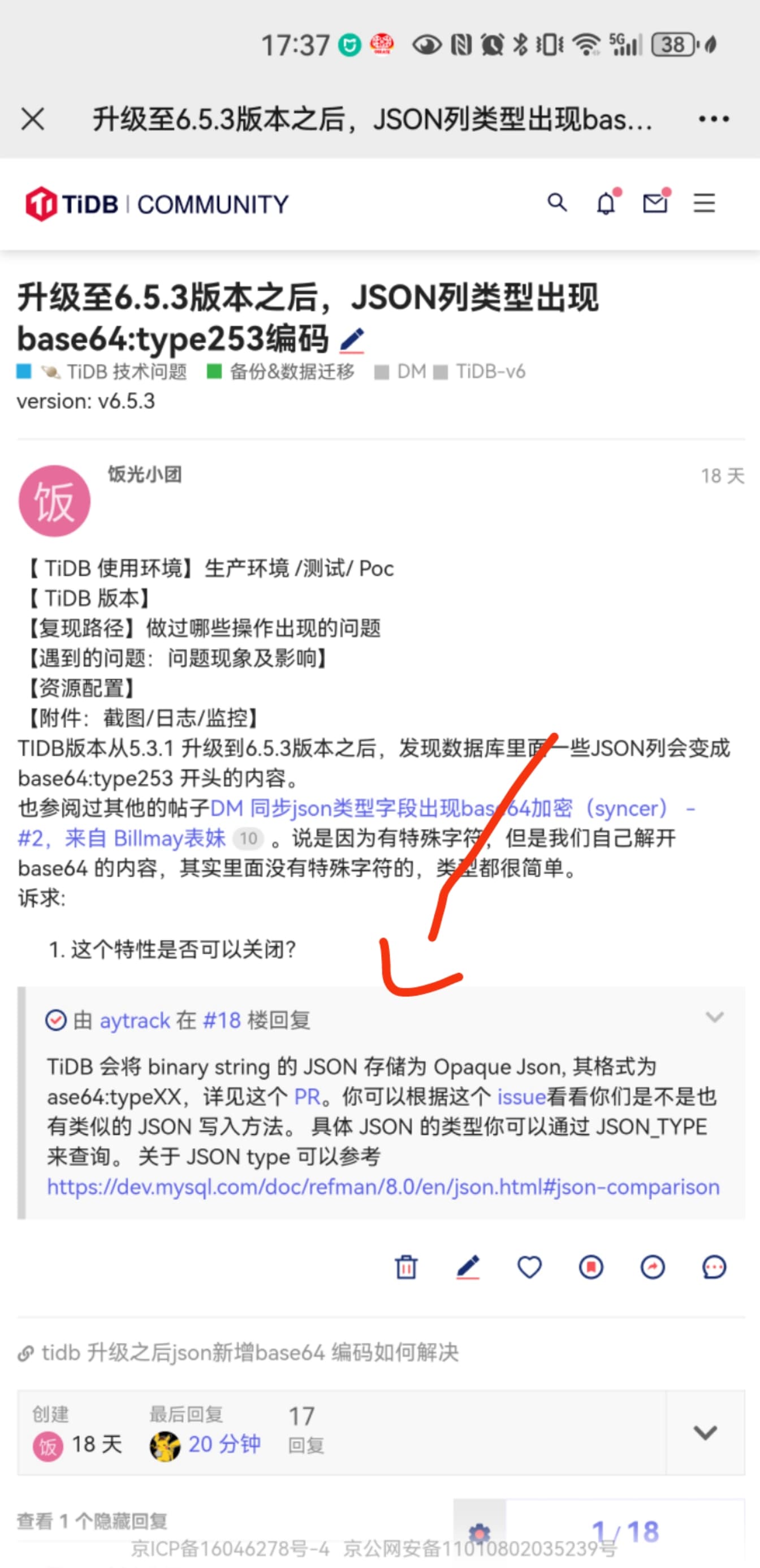Expand the accepted solution quote chevron
The width and height of the screenshot is (760, 1568).
[714, 1017]
